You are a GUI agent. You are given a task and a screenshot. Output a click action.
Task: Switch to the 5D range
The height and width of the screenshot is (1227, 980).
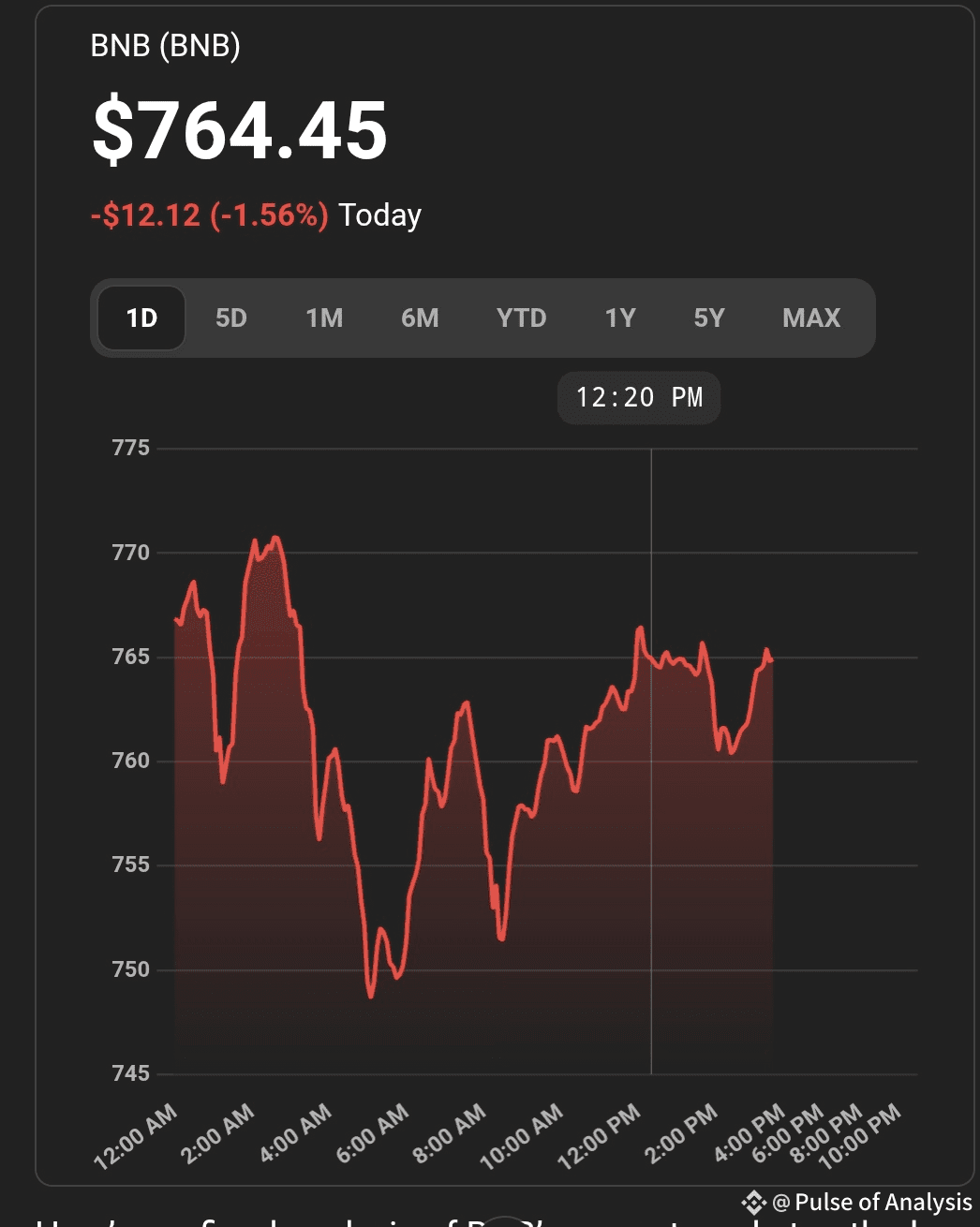[x=231, y=318]
